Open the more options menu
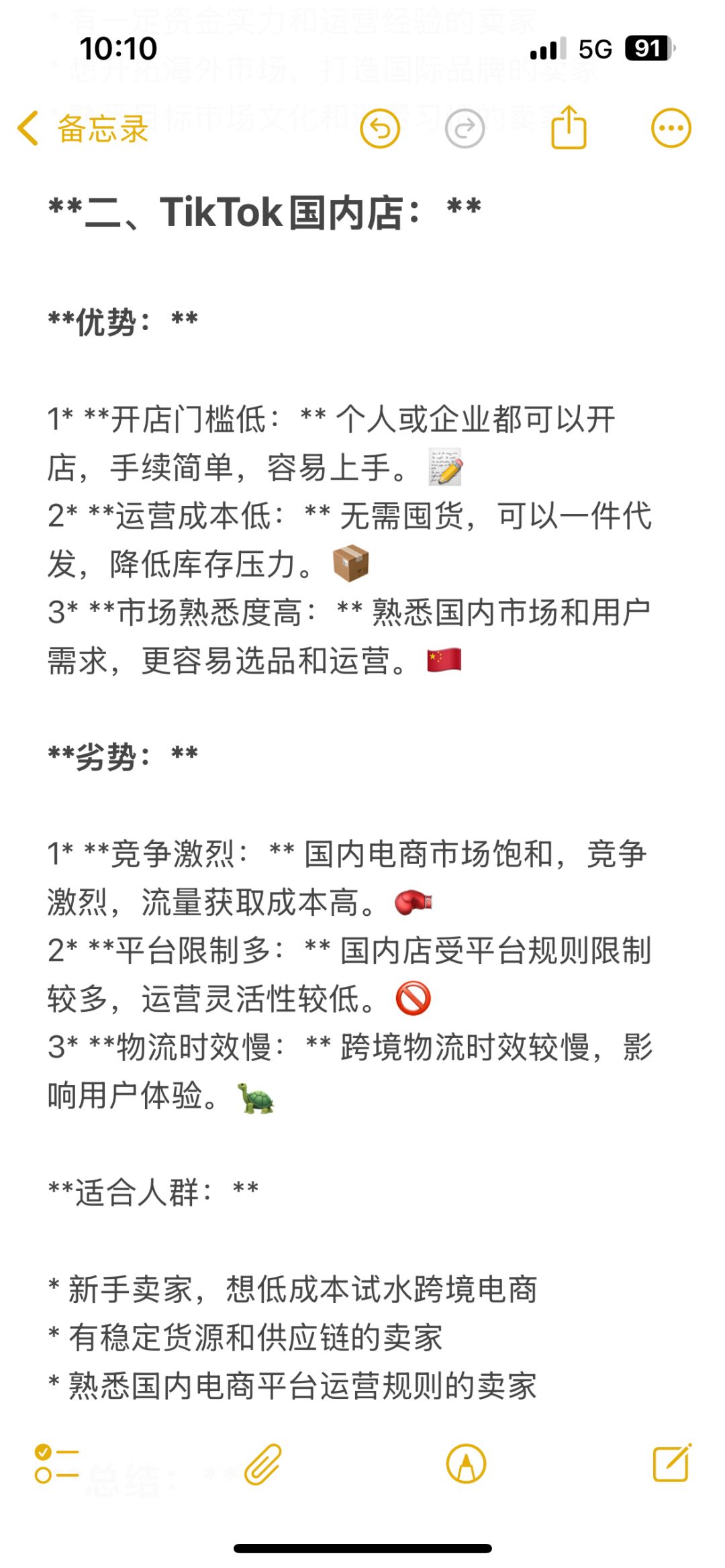This screenshot has height=1568, width=725. (x=671, y=127)
